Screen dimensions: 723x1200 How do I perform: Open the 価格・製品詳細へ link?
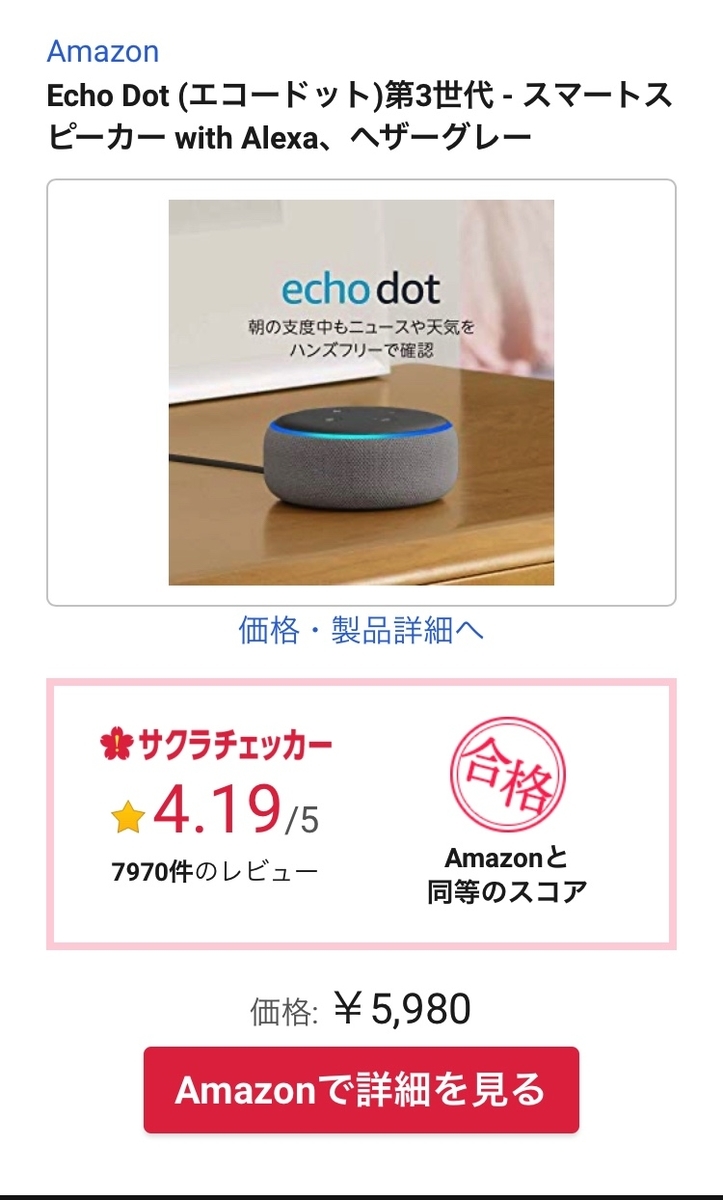pos(361,630)
